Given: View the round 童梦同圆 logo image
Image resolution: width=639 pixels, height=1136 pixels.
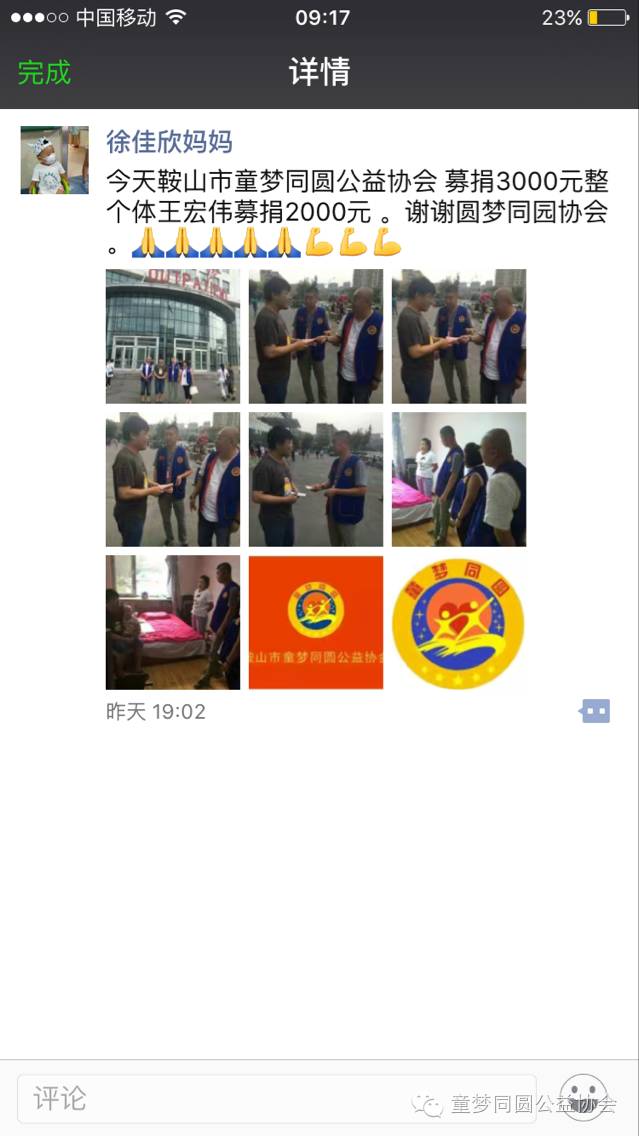Looking at the screenshot, I should tap(459, 622).
